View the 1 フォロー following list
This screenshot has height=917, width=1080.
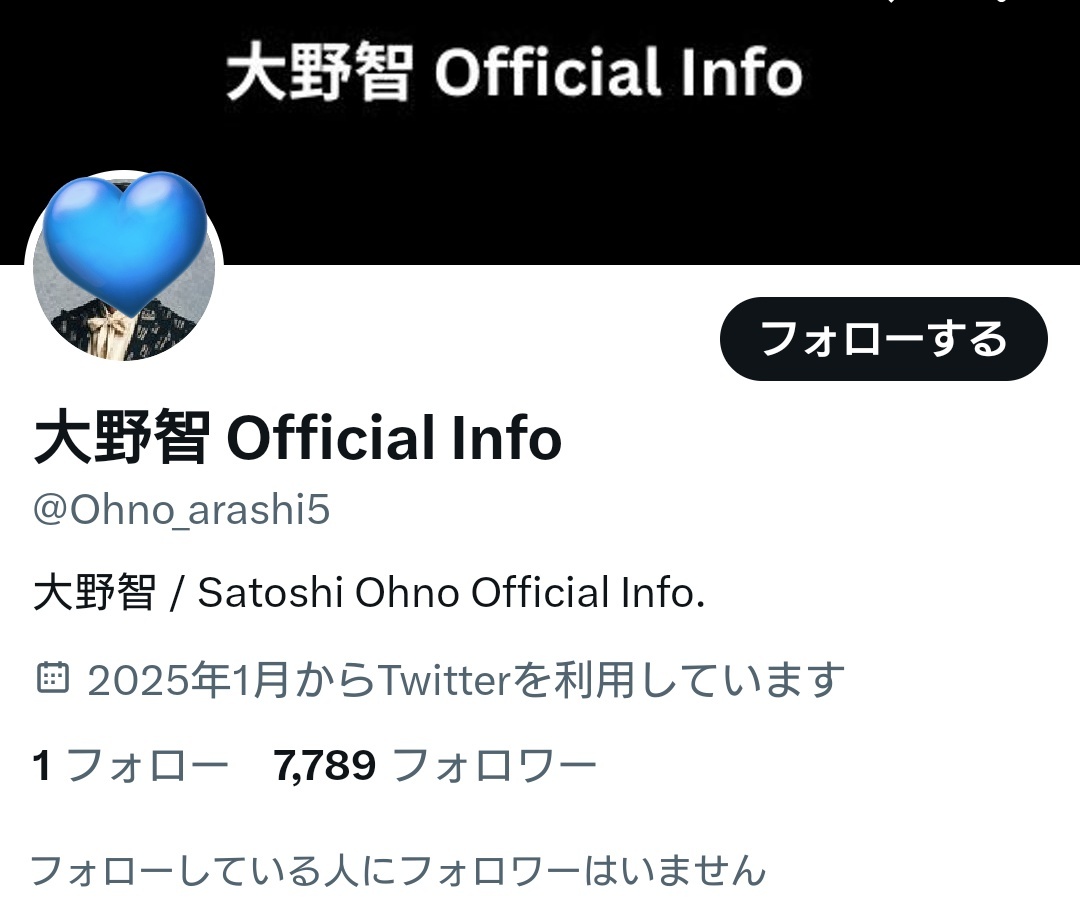pyautogui.click(x=130, y=766)
